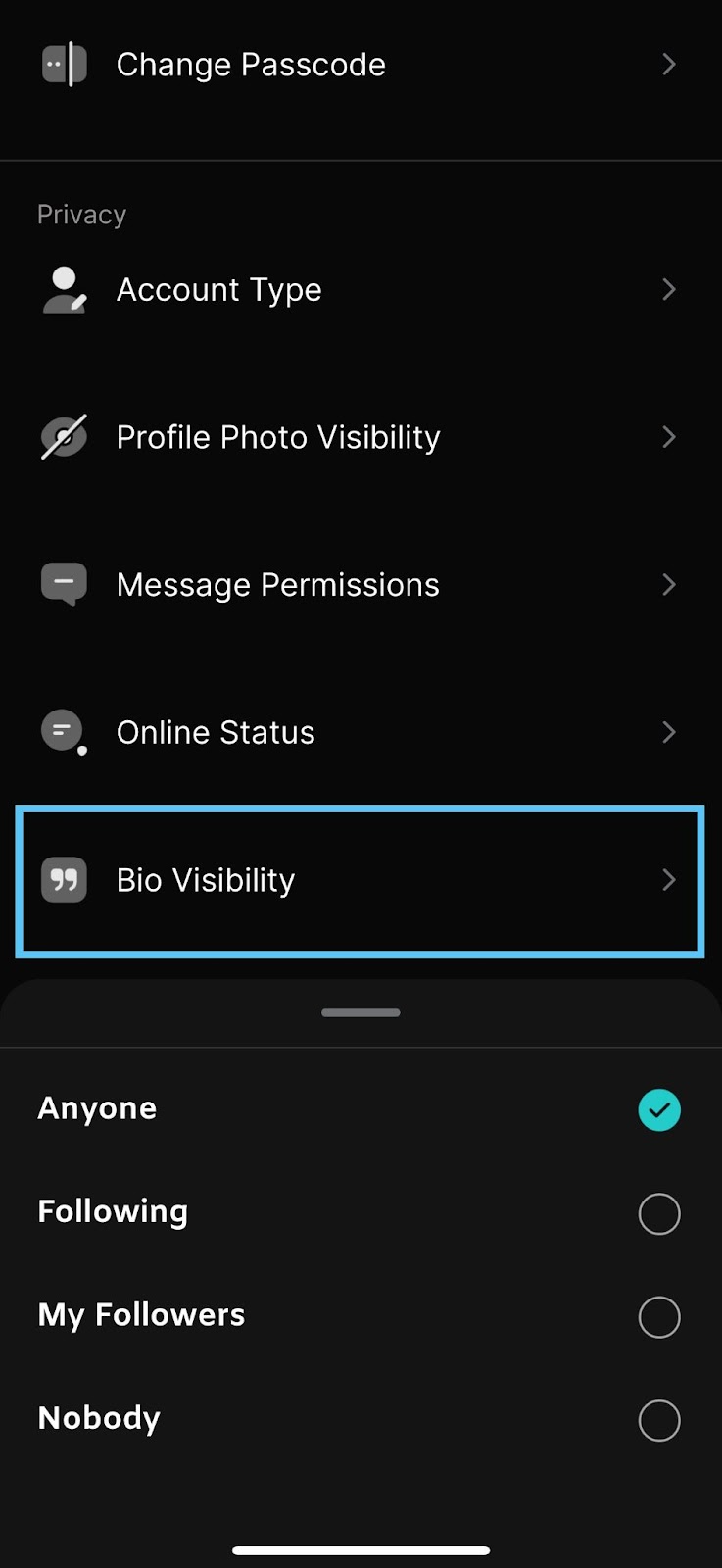
Task: Tap the bottom sheet drag handle
Action: click(x=361, y=1012)
